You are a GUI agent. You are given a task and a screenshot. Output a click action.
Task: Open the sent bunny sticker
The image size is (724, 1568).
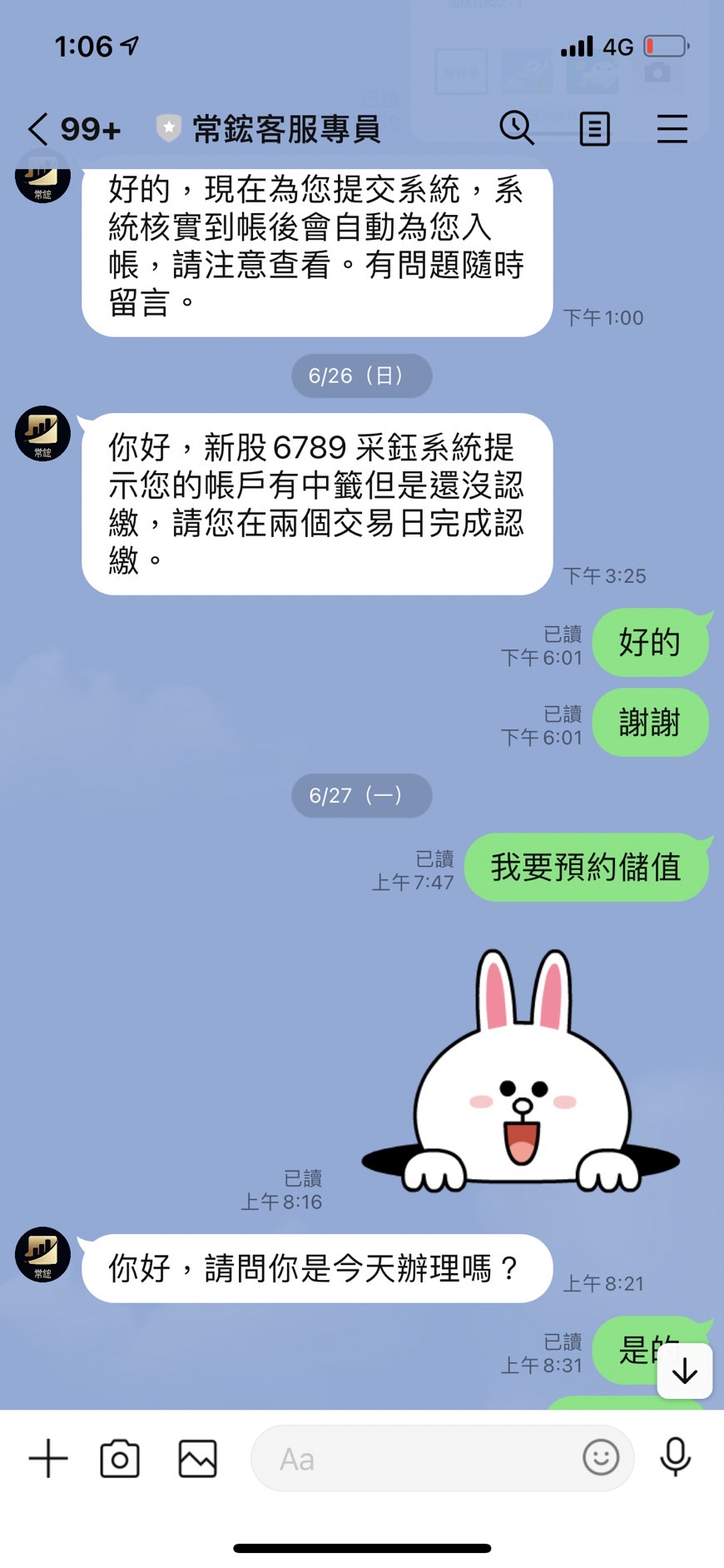521,1073
